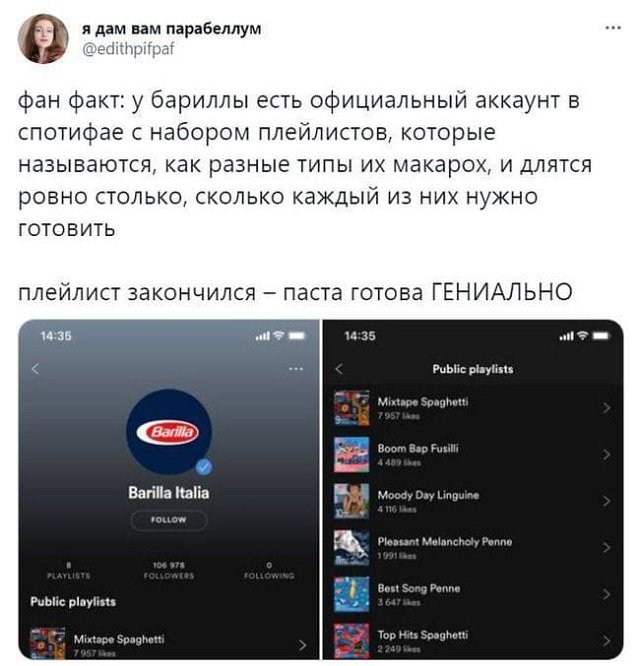The image size is (640, 666).
Task: Open the tweet author's profile avatar
Action: [43, 39]
